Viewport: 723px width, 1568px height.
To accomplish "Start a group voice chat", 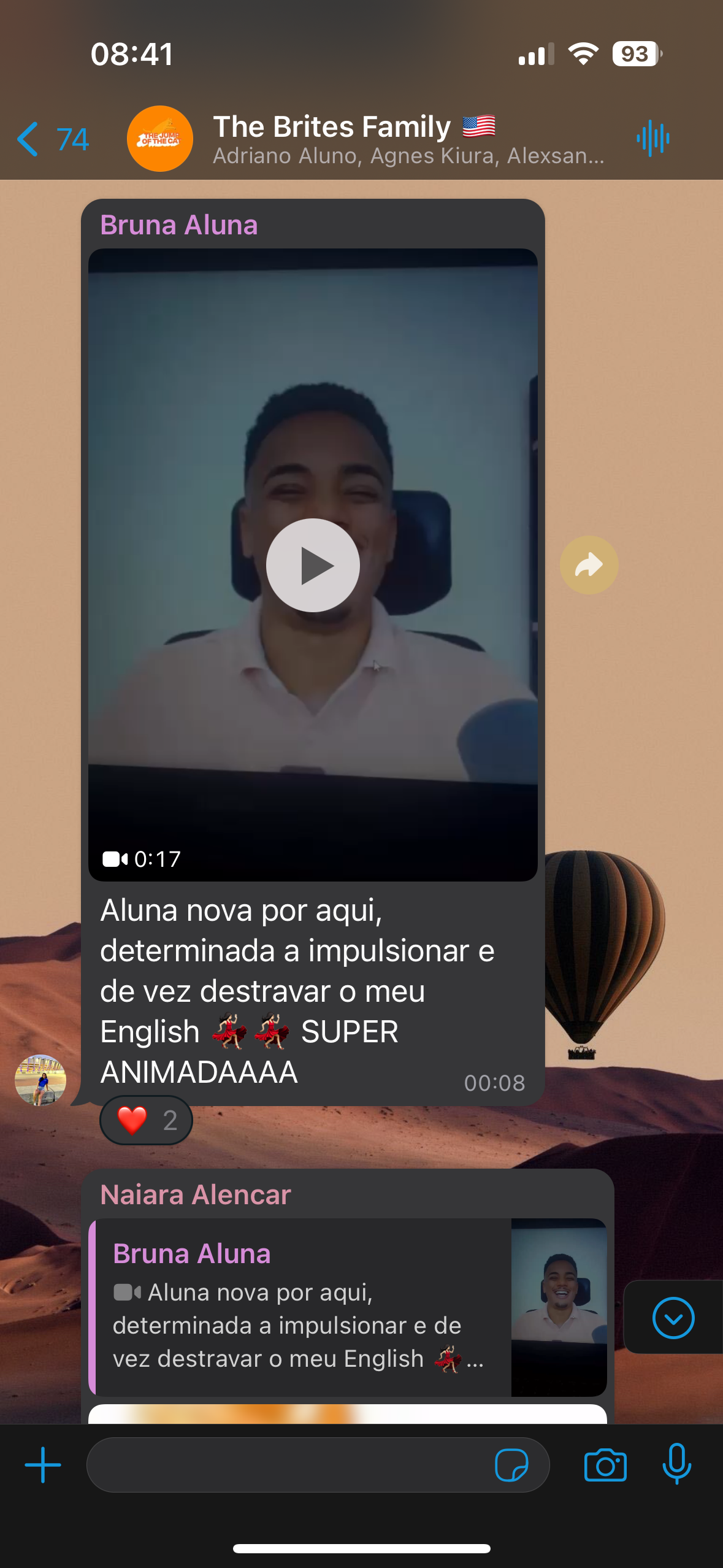I will pos(652,139).
